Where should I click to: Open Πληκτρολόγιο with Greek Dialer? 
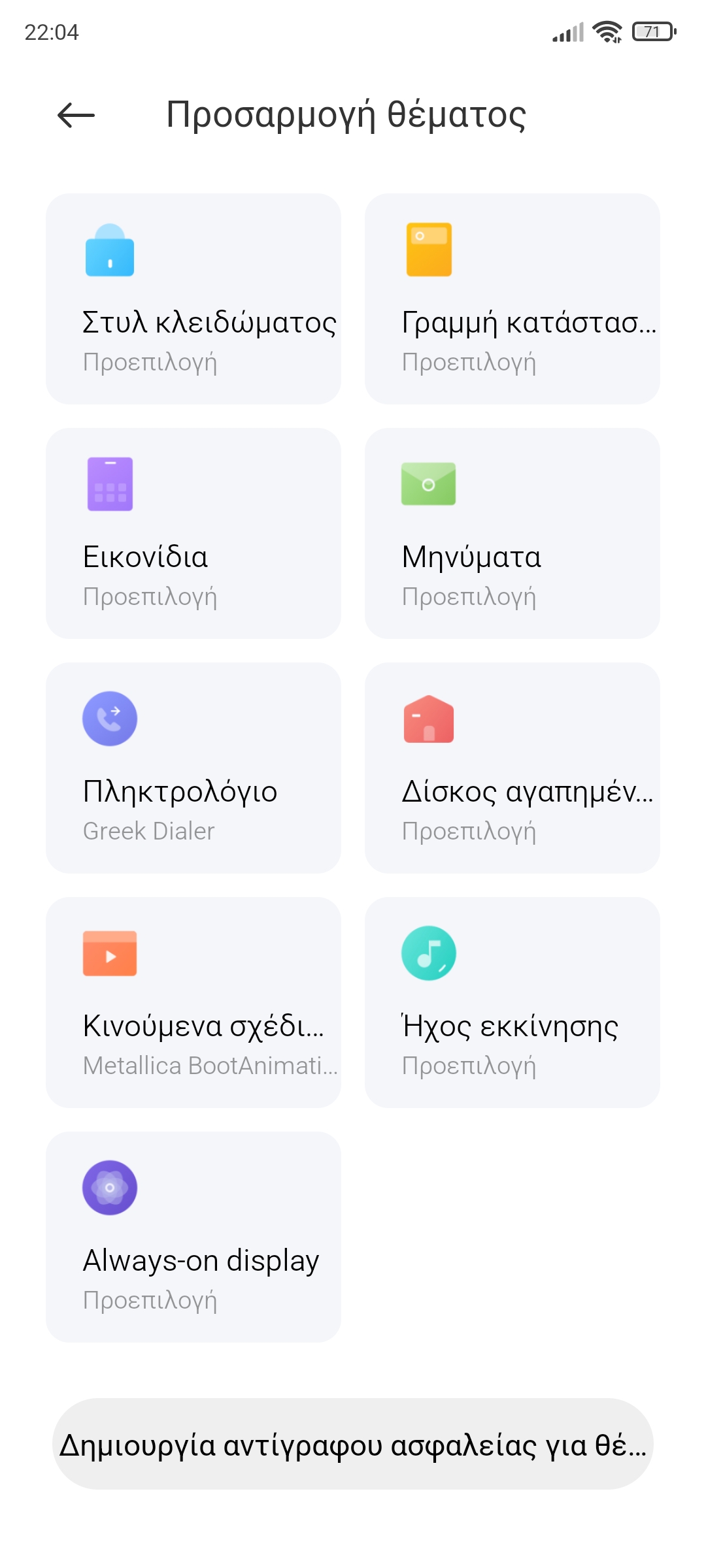click(193, 768)
